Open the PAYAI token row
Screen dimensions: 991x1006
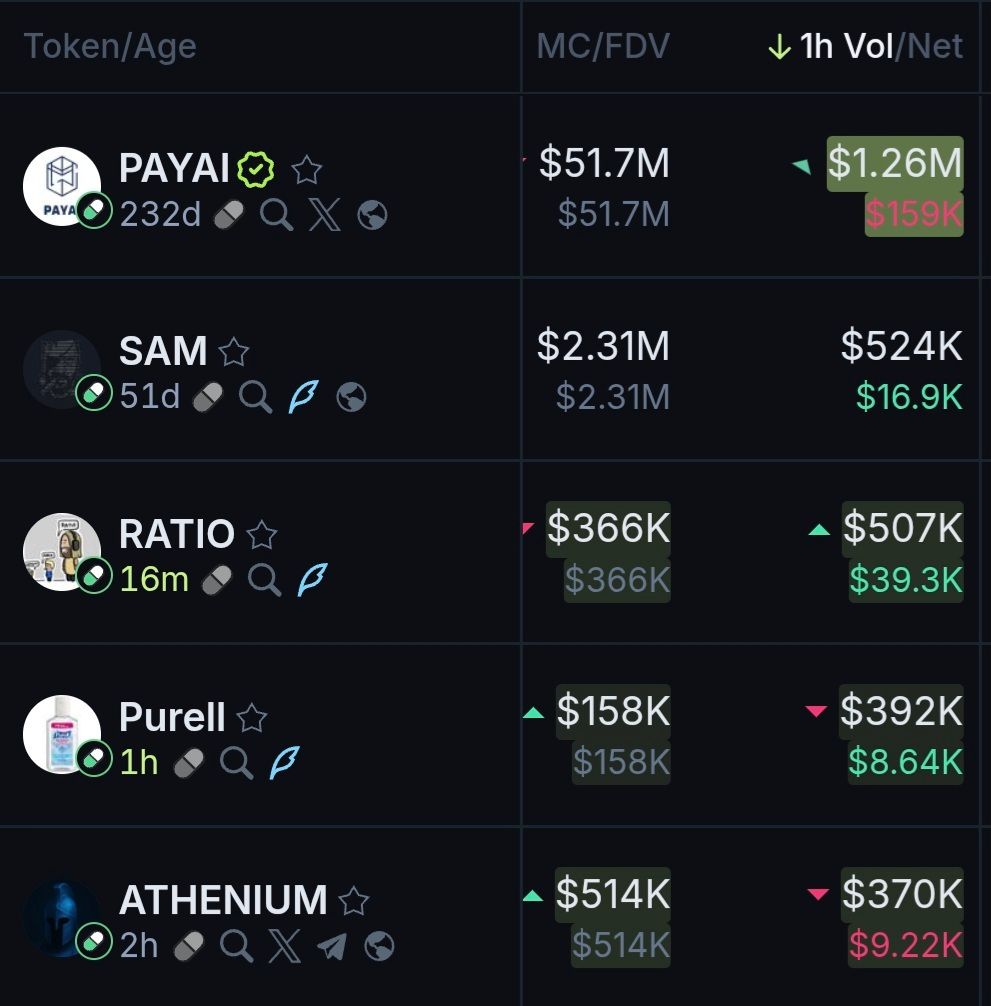click(x=174, y=169)
